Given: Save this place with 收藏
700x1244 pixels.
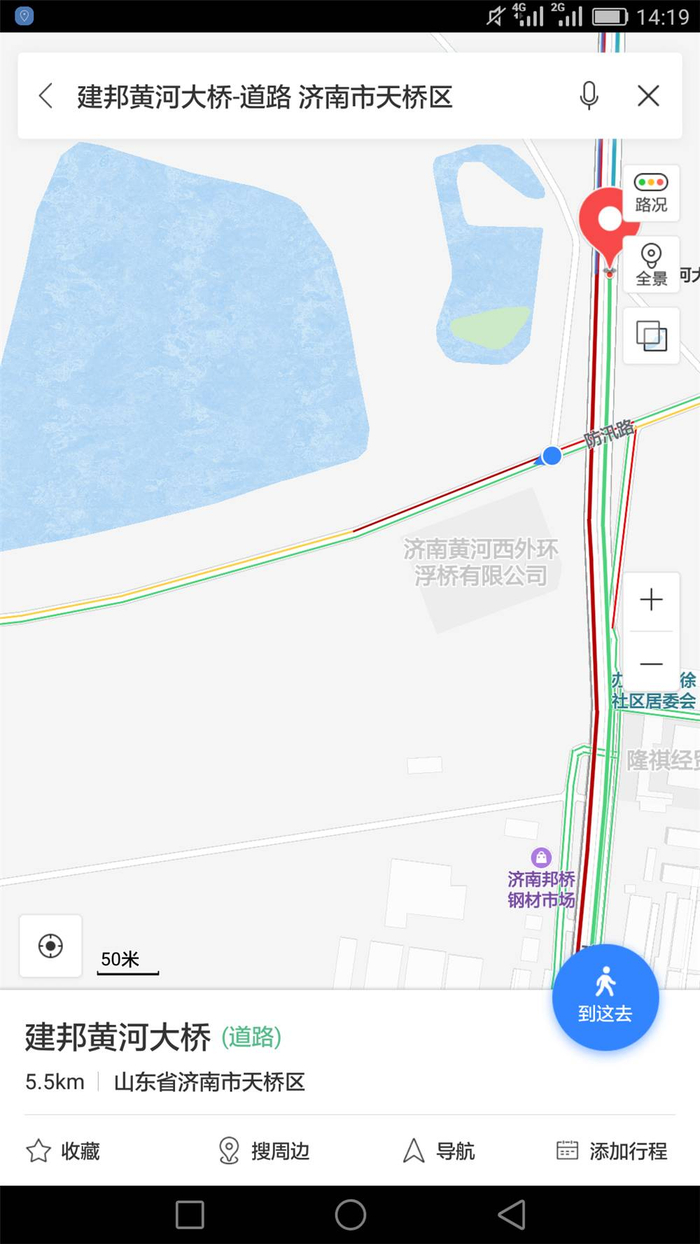Looking at the screenshot, I should [x=64, y=1151].
